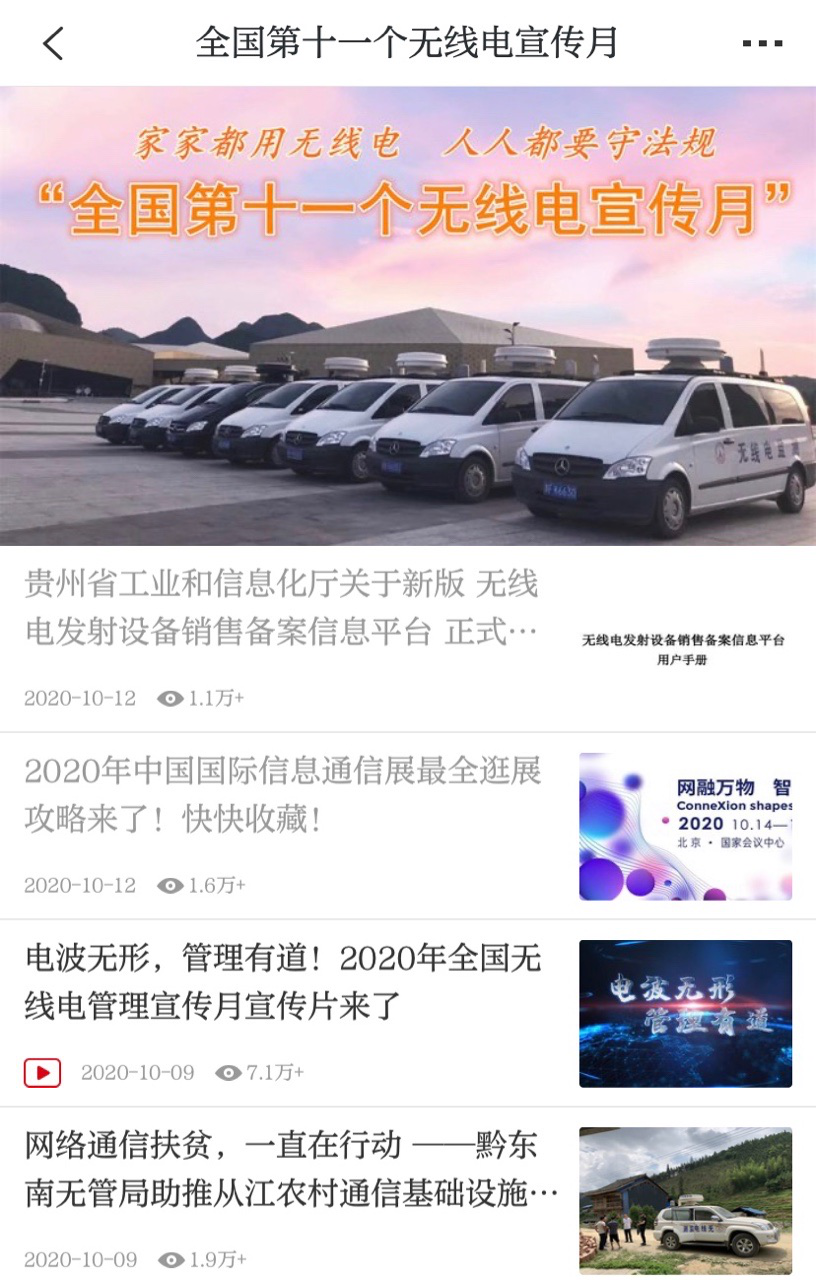Viewport: 816px width, 1280px height.
Task: Open 2020年中国国际信息通信展 guide article
Action: (x=282, y=796)
